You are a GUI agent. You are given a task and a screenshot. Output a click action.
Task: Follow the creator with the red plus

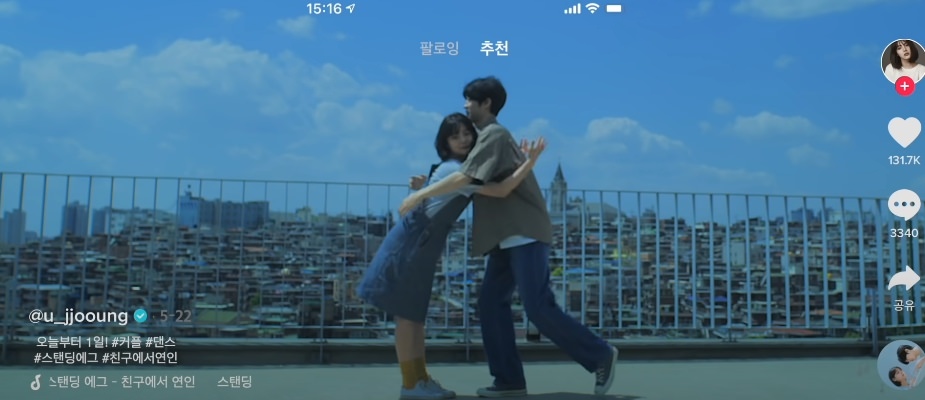(904, 86)
